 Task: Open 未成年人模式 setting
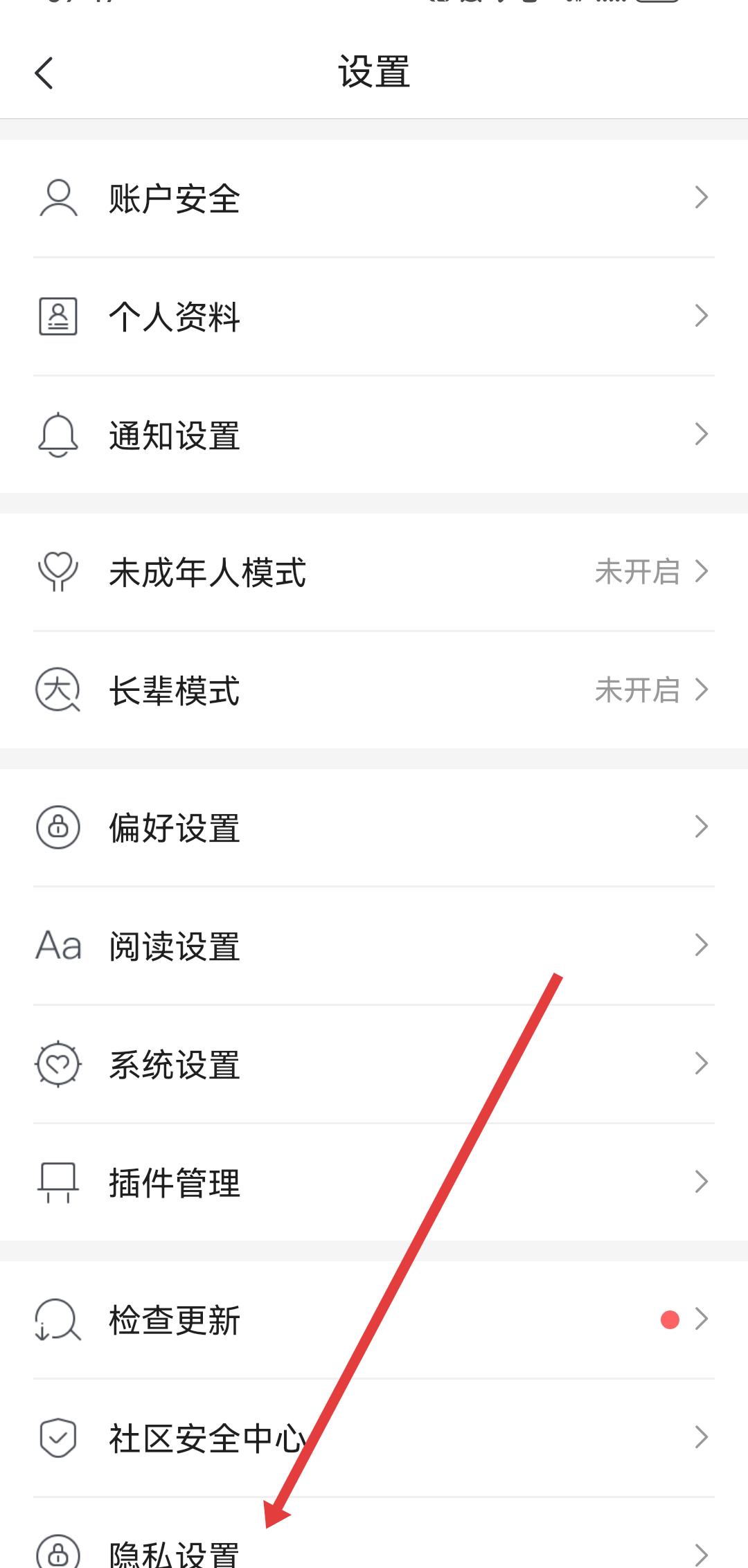click(x=374, y=573)
